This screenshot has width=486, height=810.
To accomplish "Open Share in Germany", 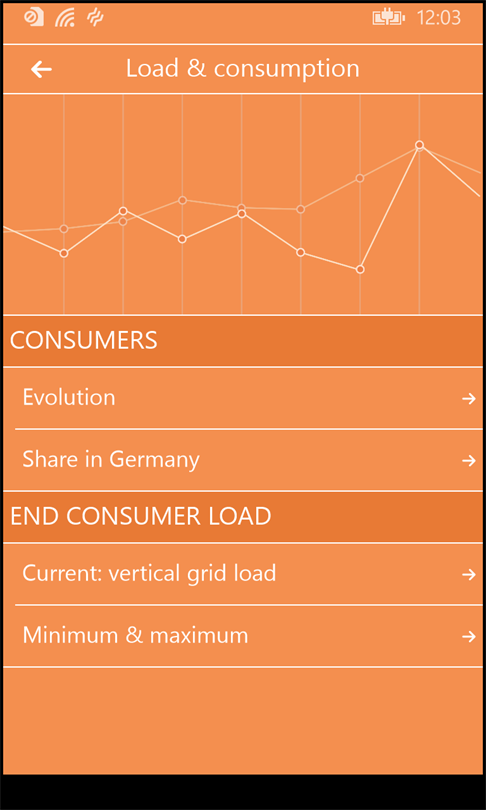I will 243,460.
